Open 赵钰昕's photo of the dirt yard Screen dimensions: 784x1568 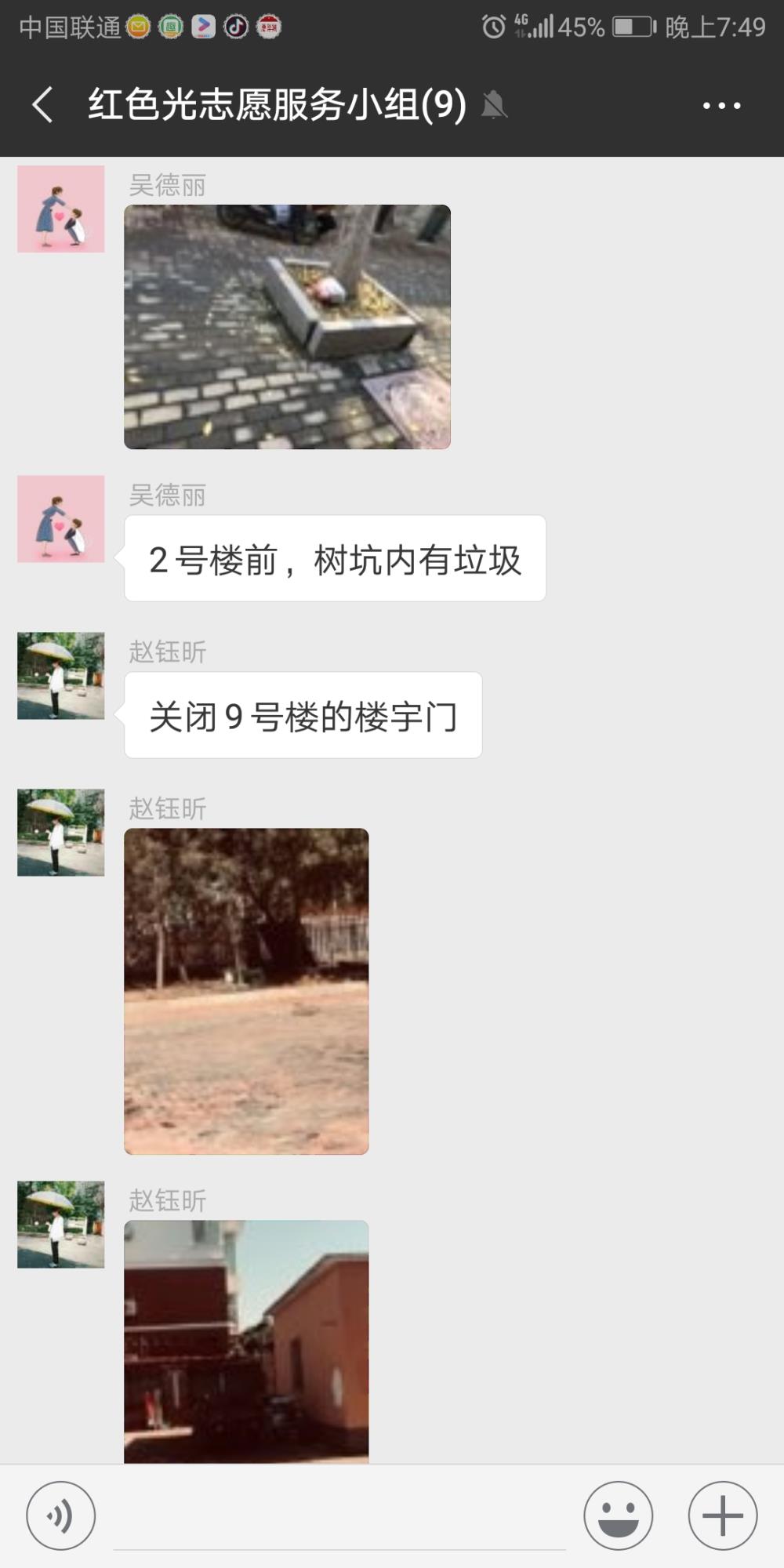246,991
